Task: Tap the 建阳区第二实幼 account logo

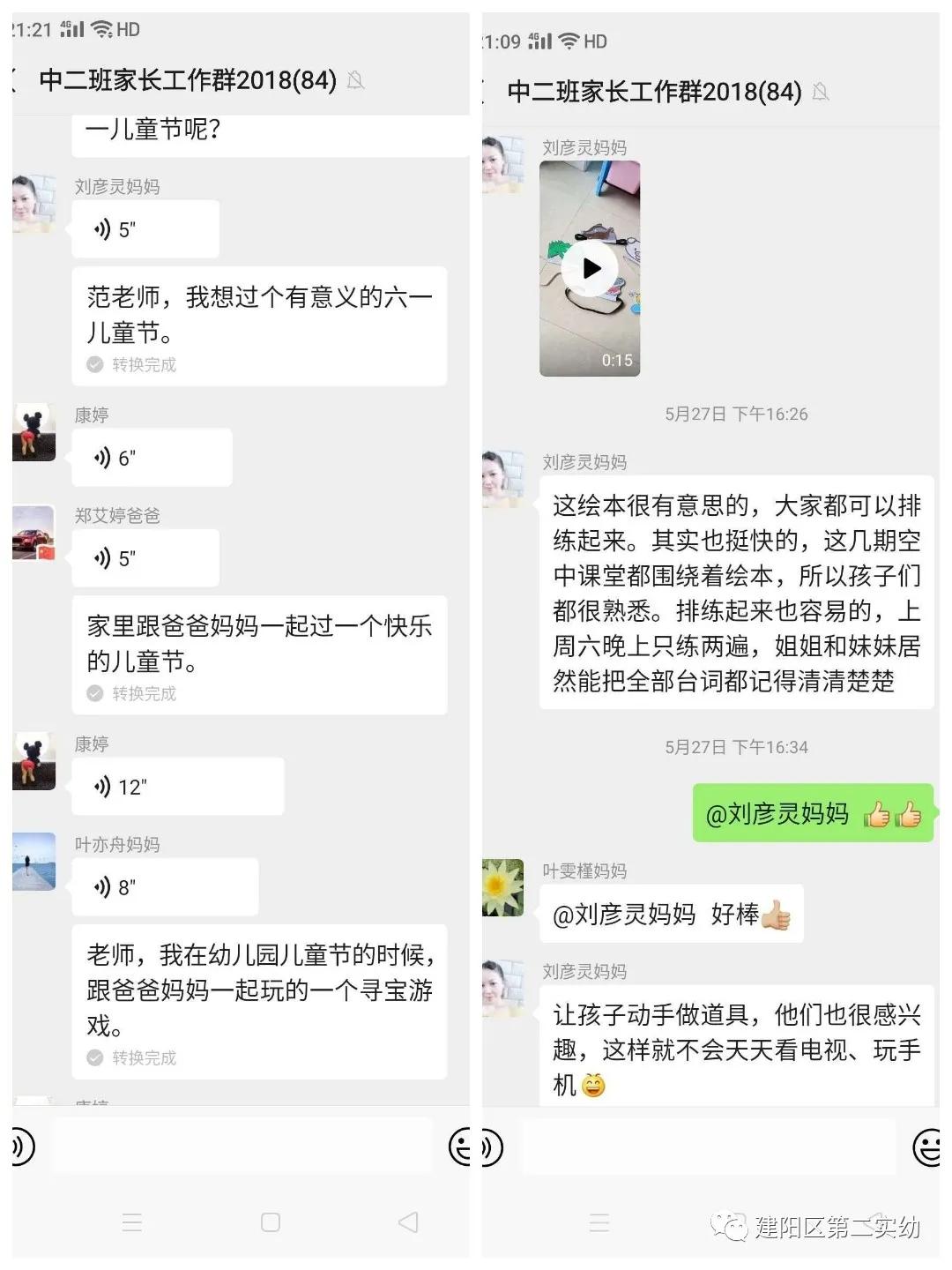Action: pyautogui.click(x=730, y=1225)
